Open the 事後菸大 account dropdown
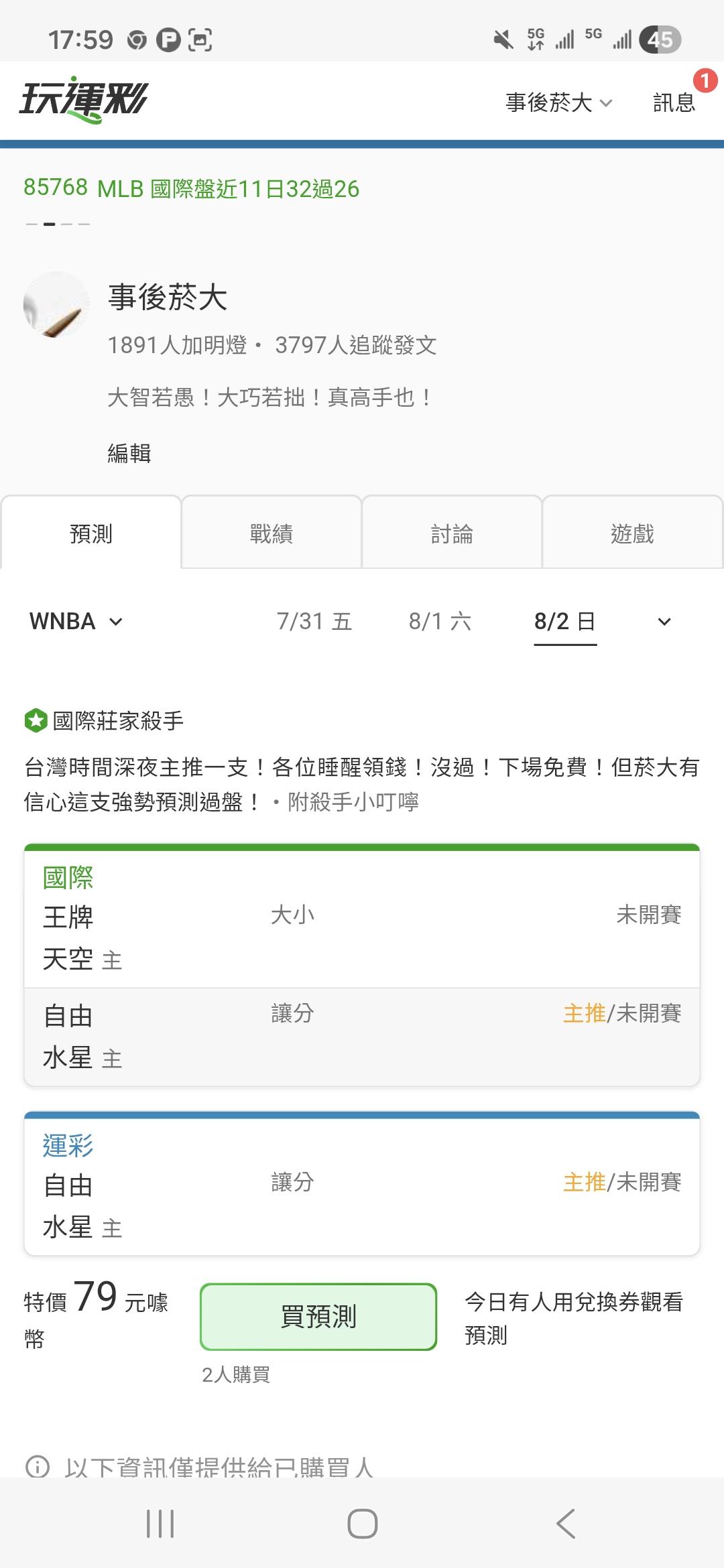 pos(558,103)
